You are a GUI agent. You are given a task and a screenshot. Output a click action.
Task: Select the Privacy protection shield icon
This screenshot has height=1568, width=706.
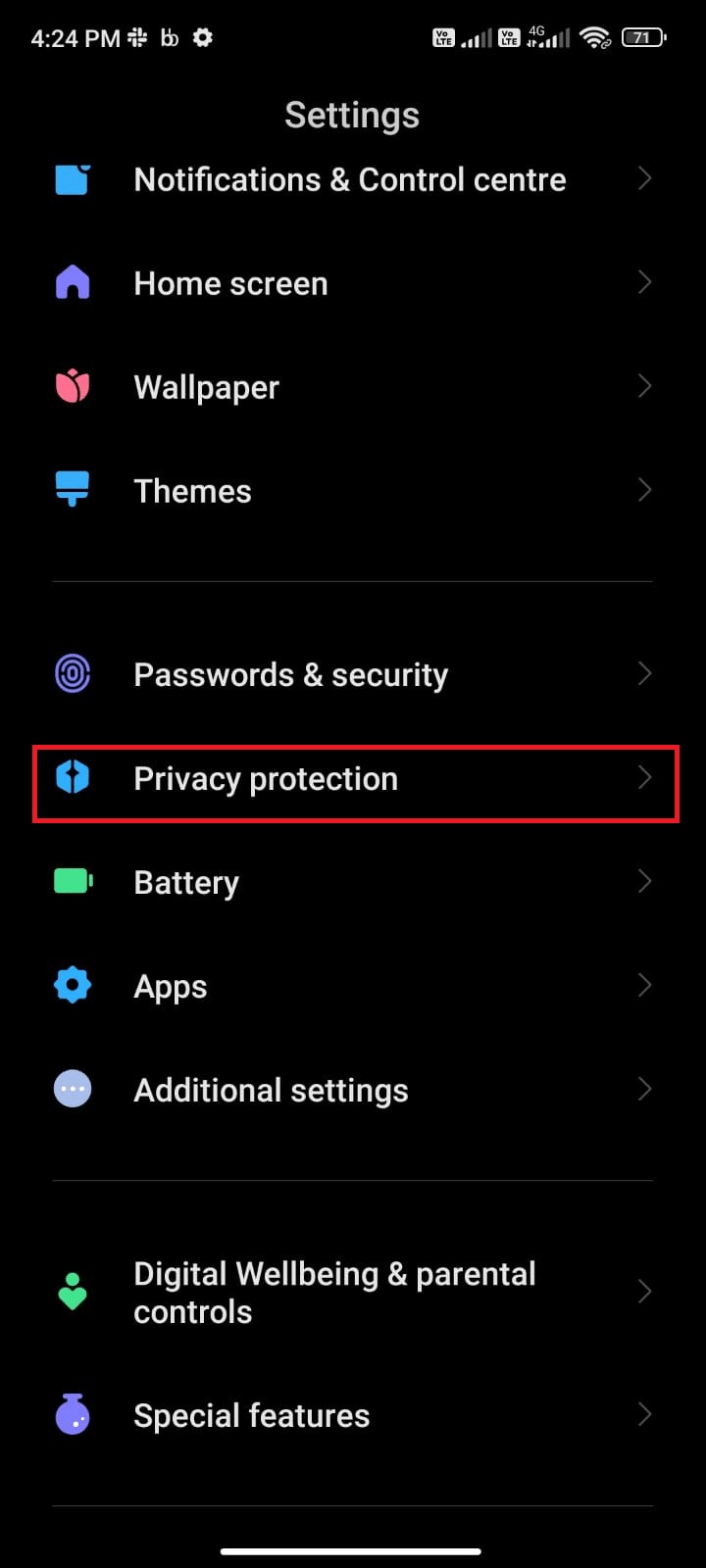[x=73, y=777]
